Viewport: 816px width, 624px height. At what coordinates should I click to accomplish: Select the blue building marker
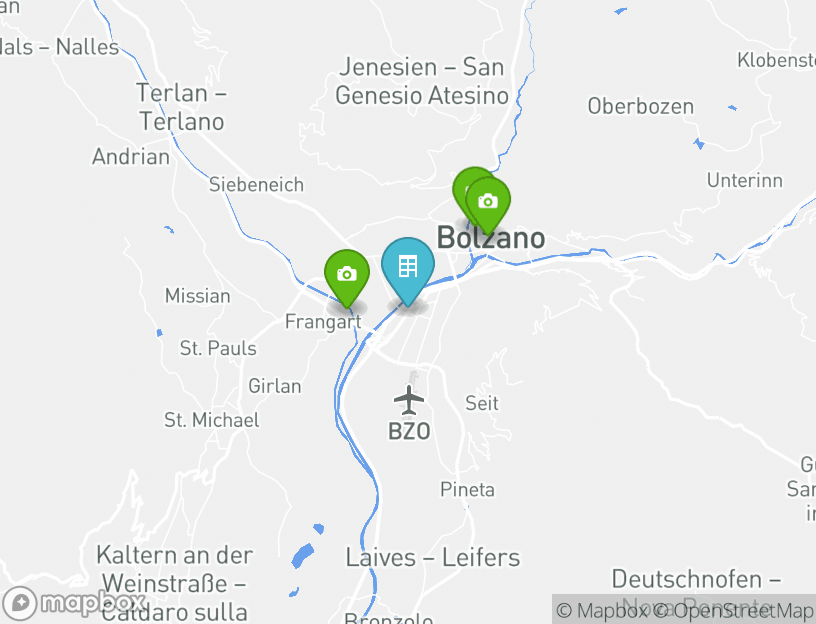tap(407, 267)
